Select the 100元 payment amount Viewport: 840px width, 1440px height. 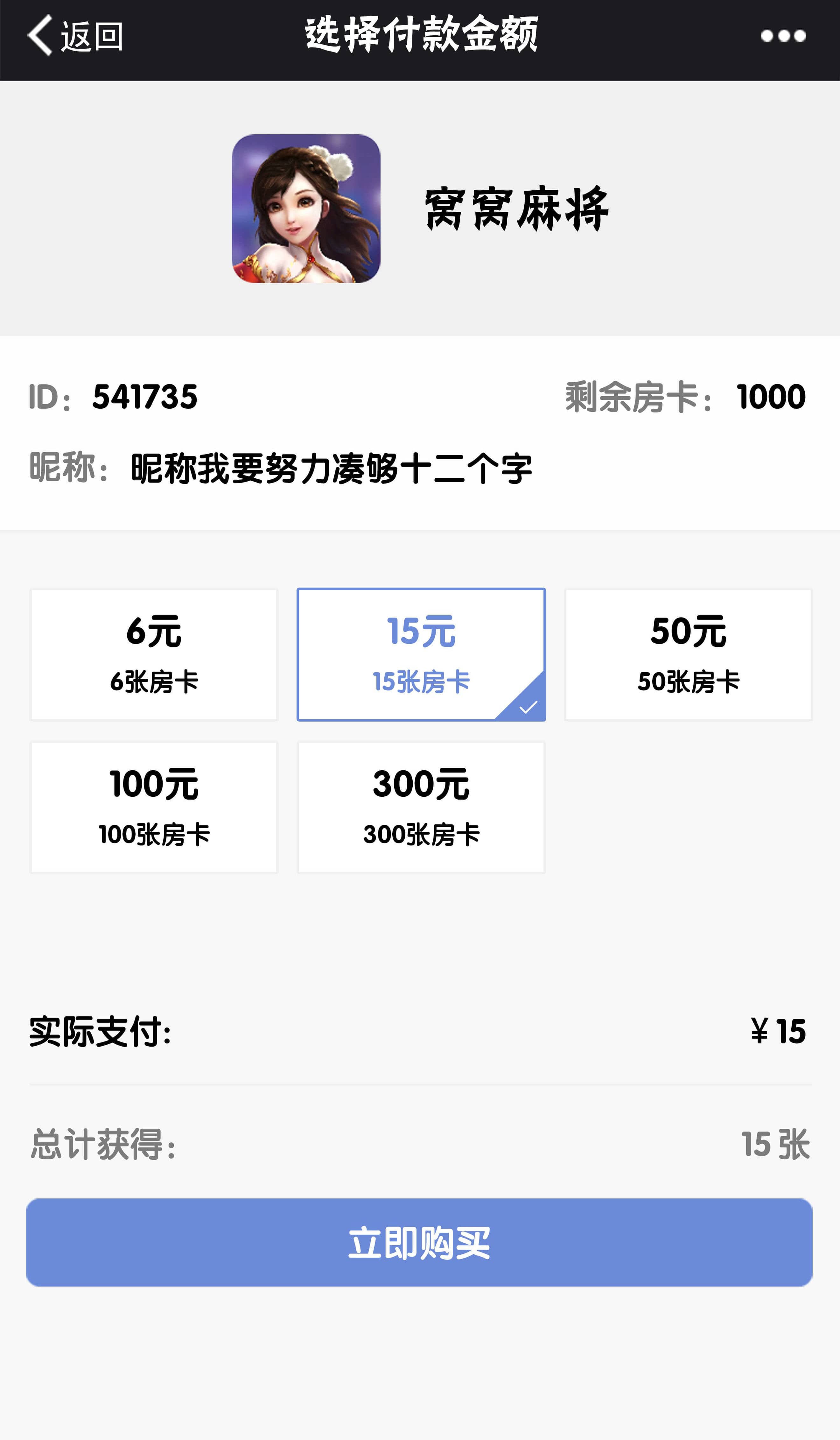[154, 807]
